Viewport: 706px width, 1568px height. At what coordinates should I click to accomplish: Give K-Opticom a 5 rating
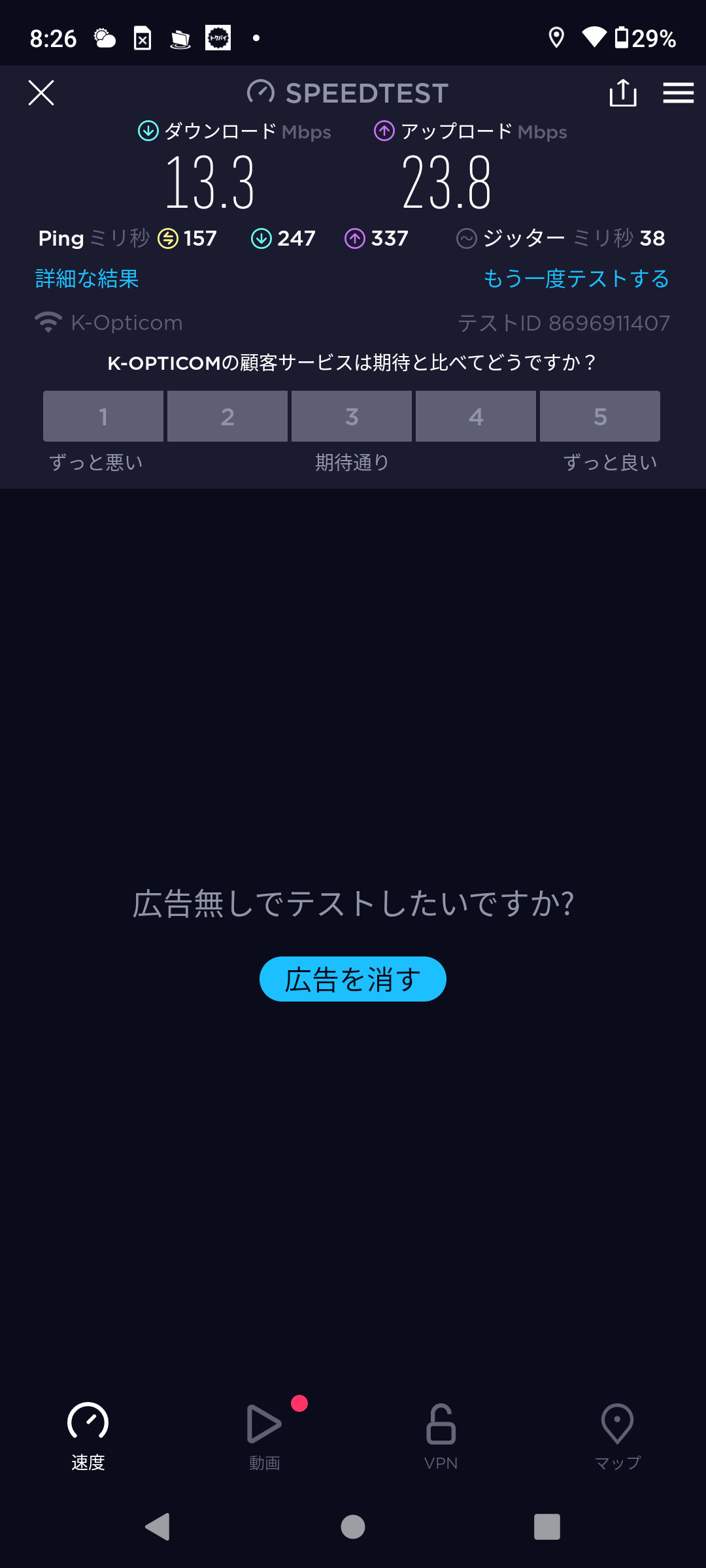pyautogui.click(x=600, y=416)
